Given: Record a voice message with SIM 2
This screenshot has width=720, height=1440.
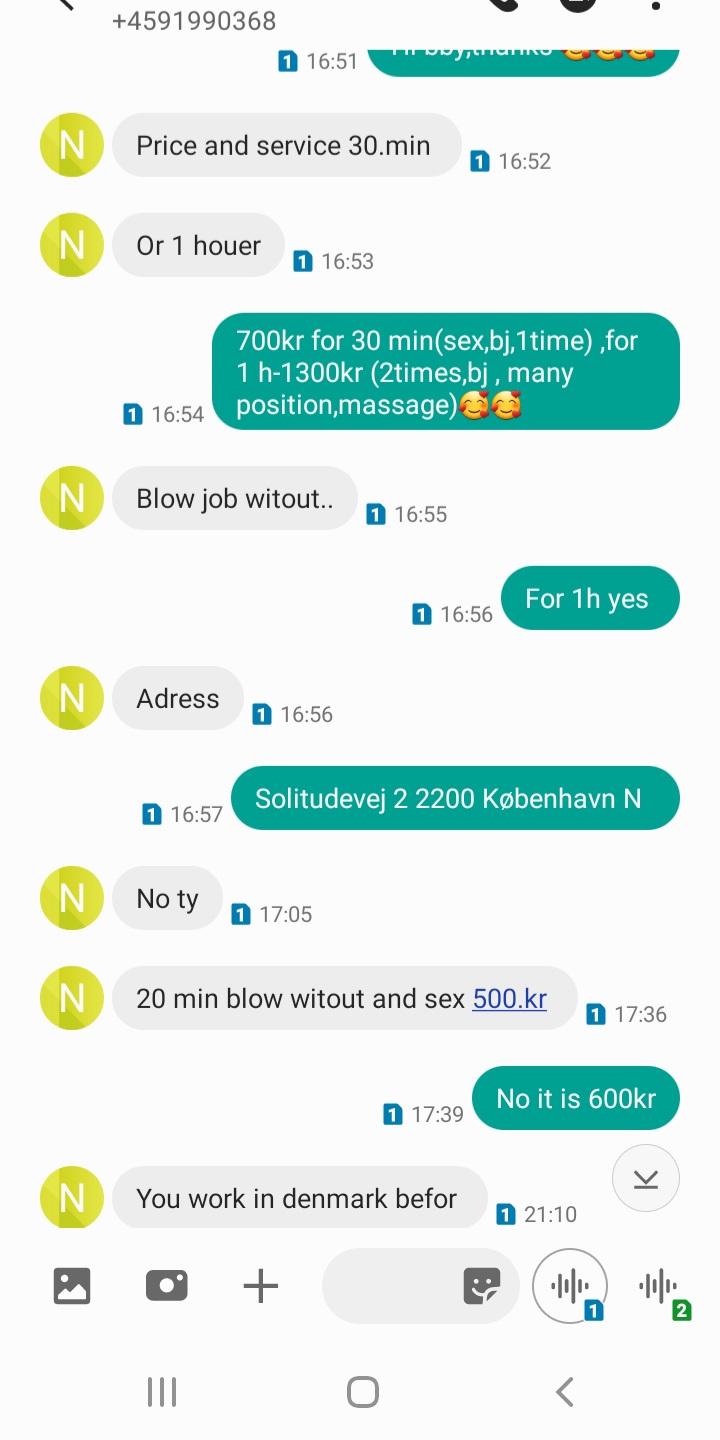Looking at the screenshot, I should [660, 1286].
